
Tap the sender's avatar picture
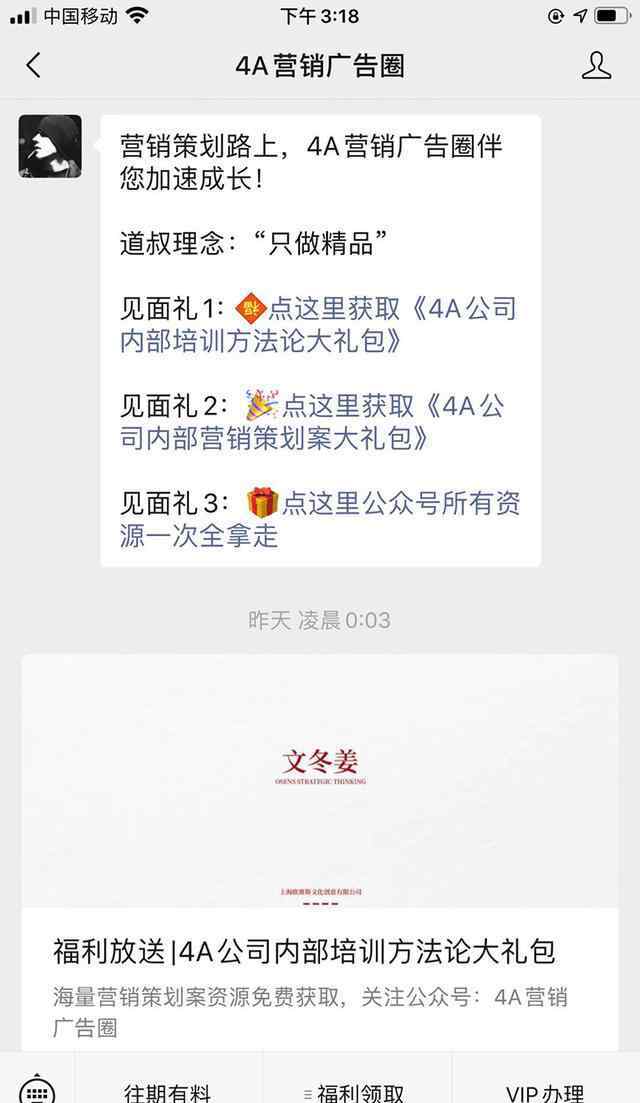(50, 146)
